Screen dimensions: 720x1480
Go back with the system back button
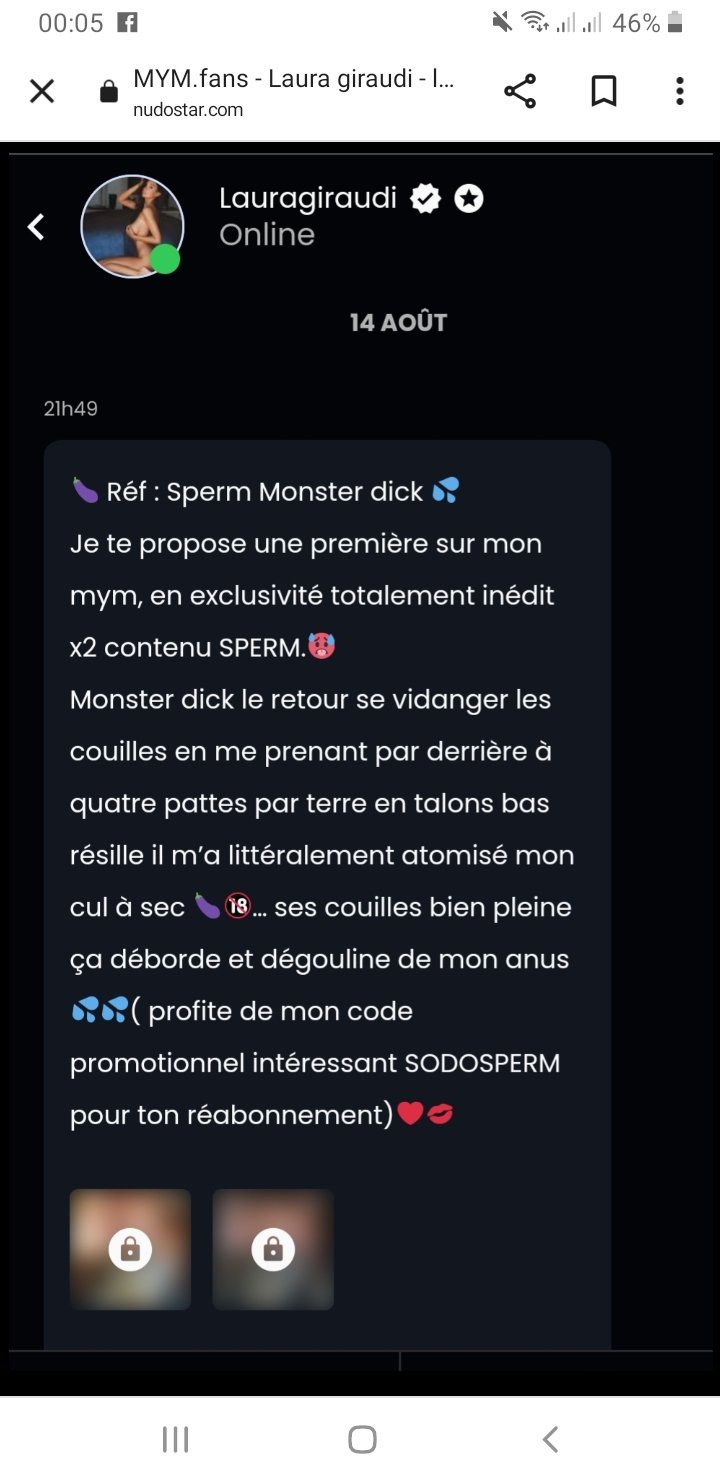550,1439
